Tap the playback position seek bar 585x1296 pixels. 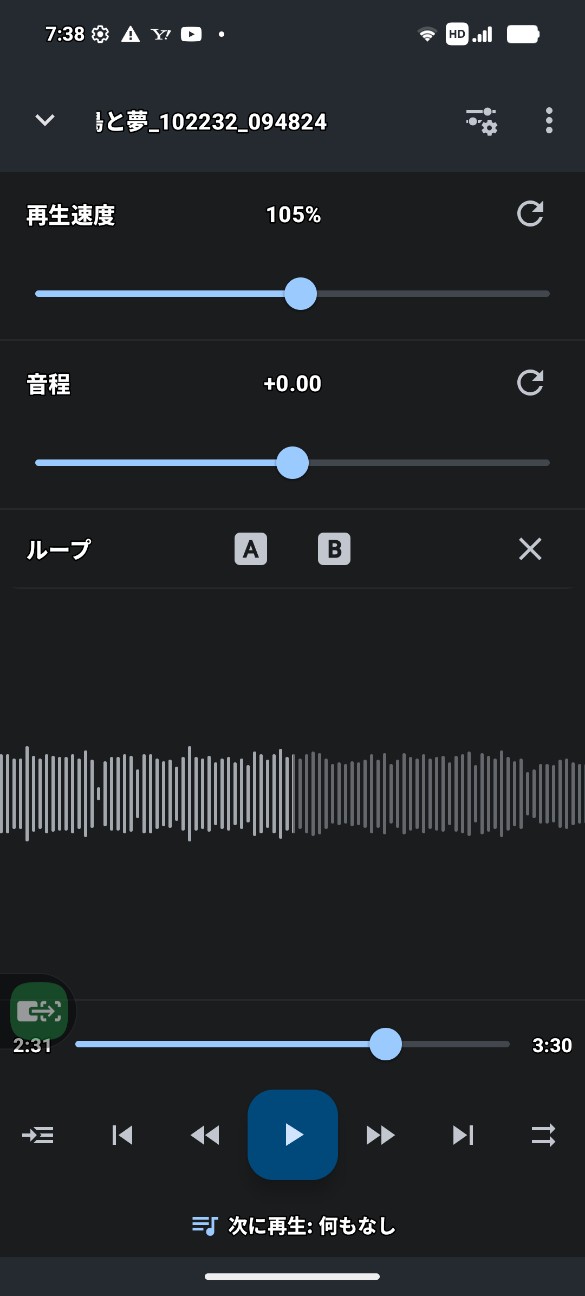coord(292,1045)
